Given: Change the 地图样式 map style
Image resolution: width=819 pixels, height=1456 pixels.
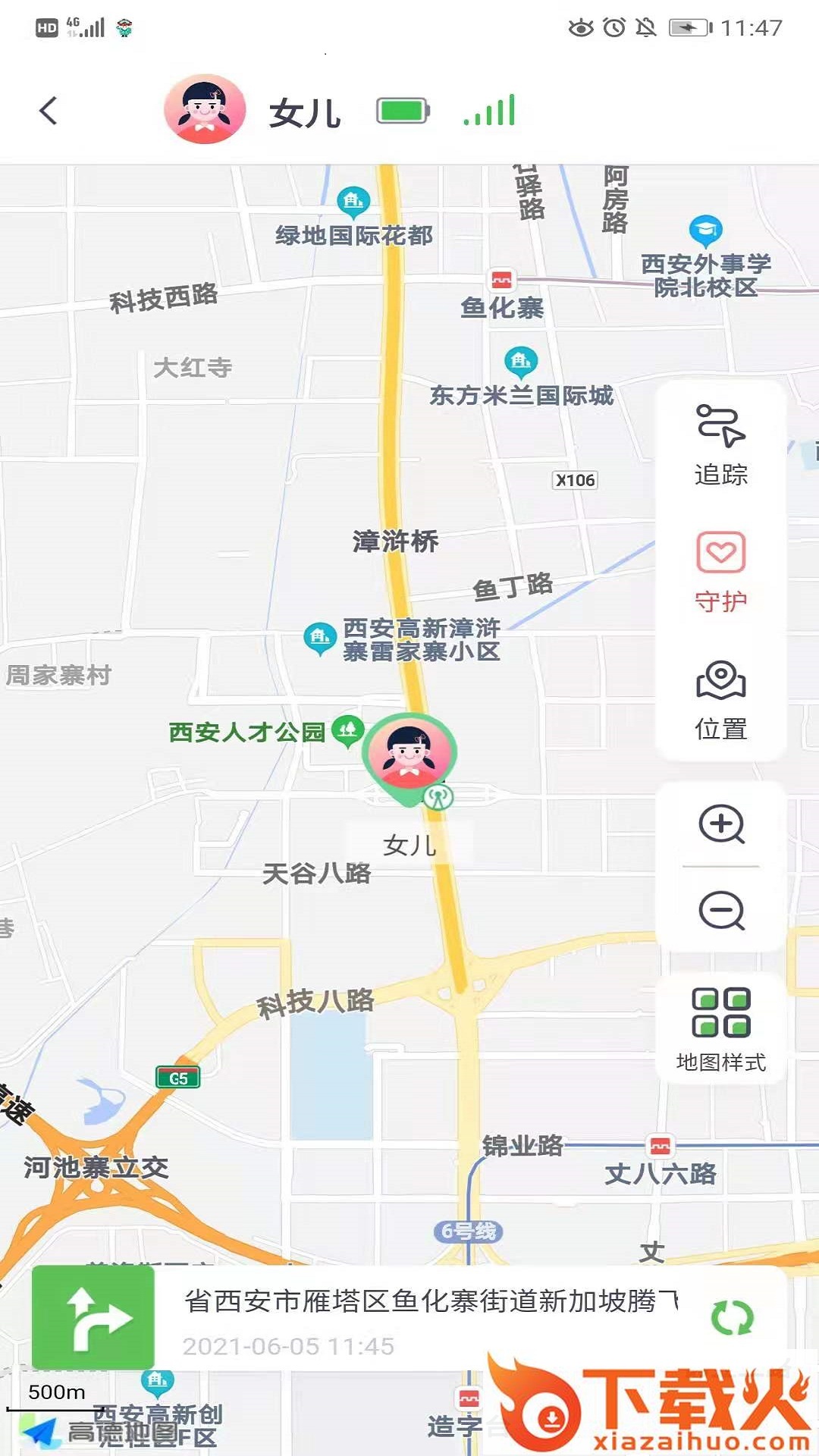Looking at the screenshot, I should [x=720, y=1029].
